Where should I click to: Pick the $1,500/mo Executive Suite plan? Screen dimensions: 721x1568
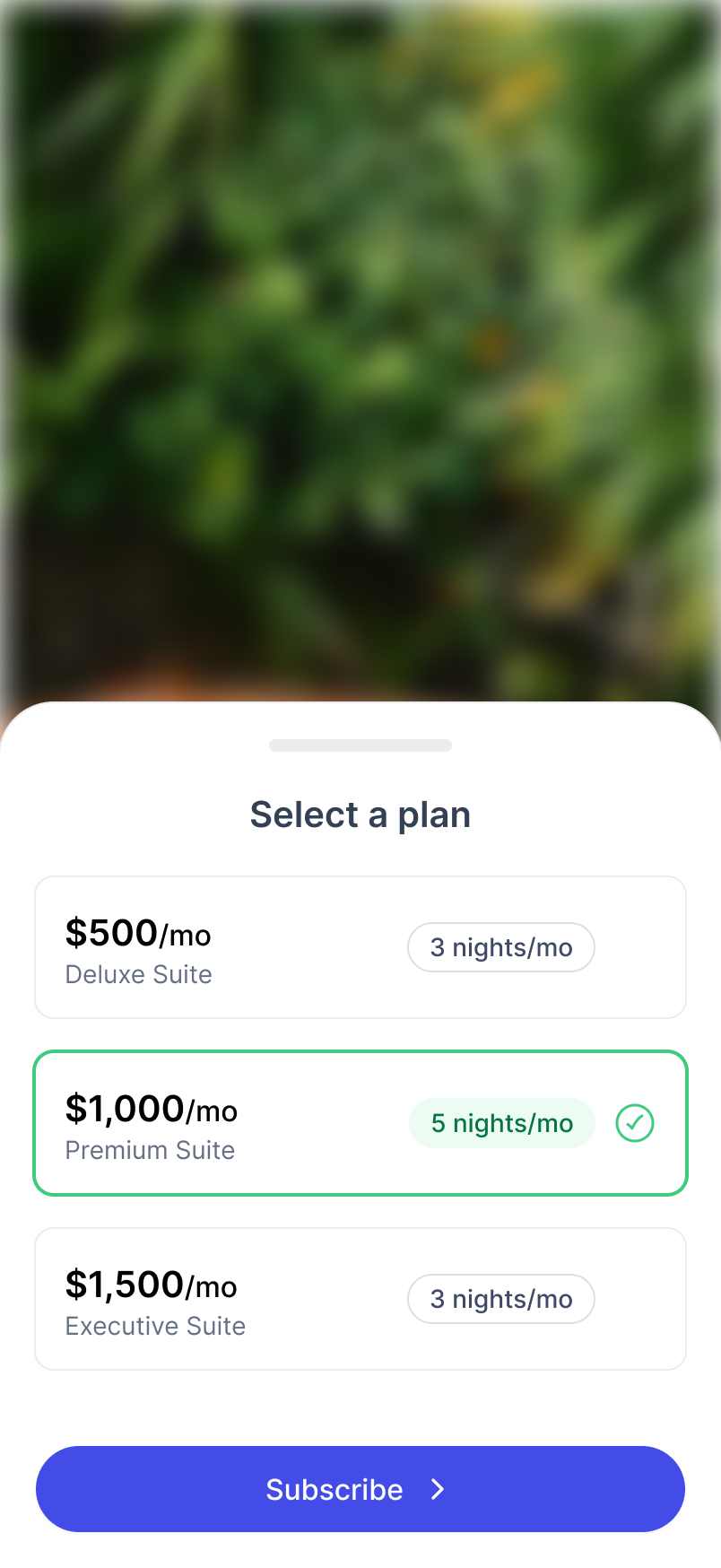pyautogui.click(x=360, y=1299)
